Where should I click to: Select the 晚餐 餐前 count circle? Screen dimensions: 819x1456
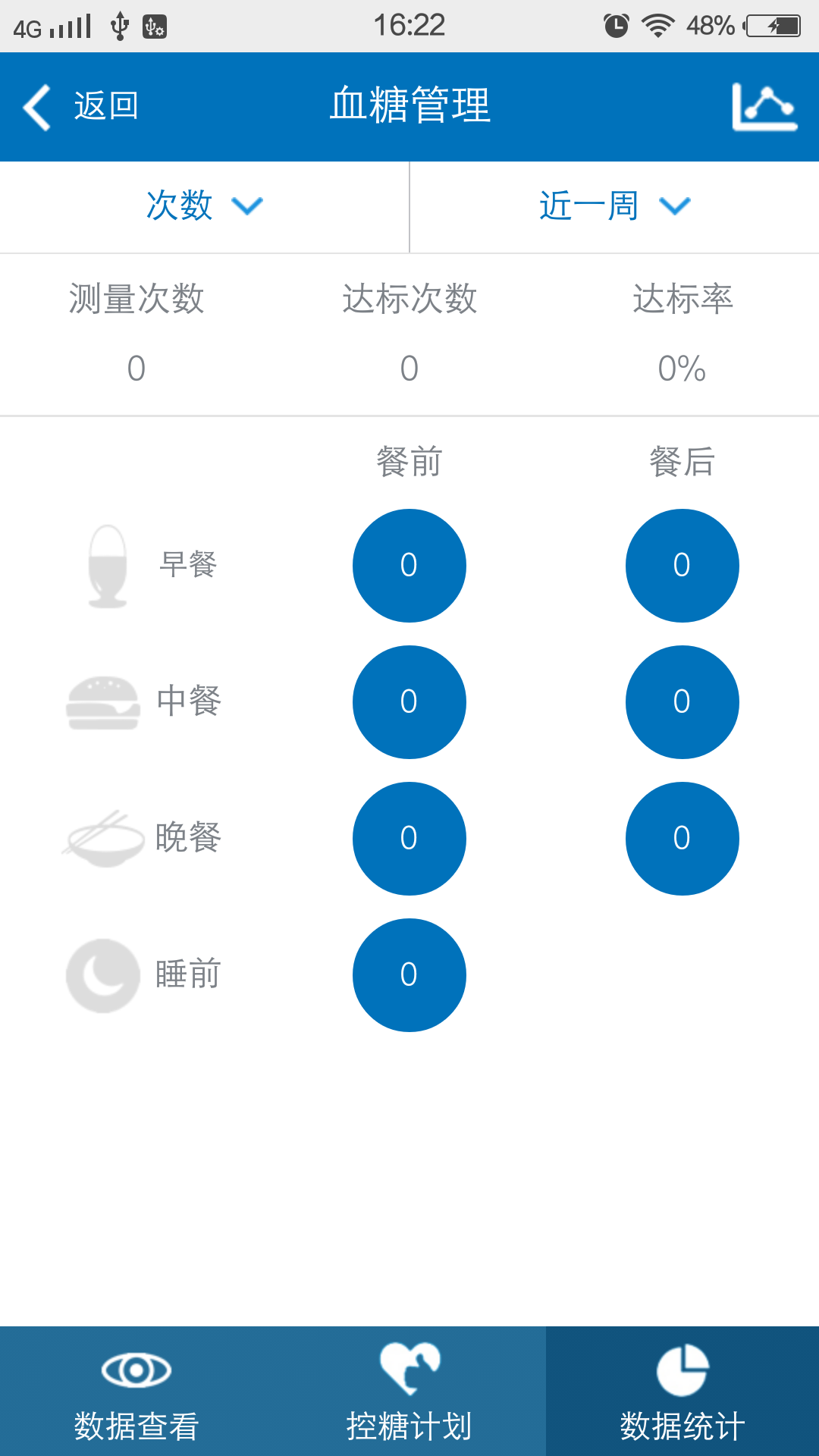[409, 839]
